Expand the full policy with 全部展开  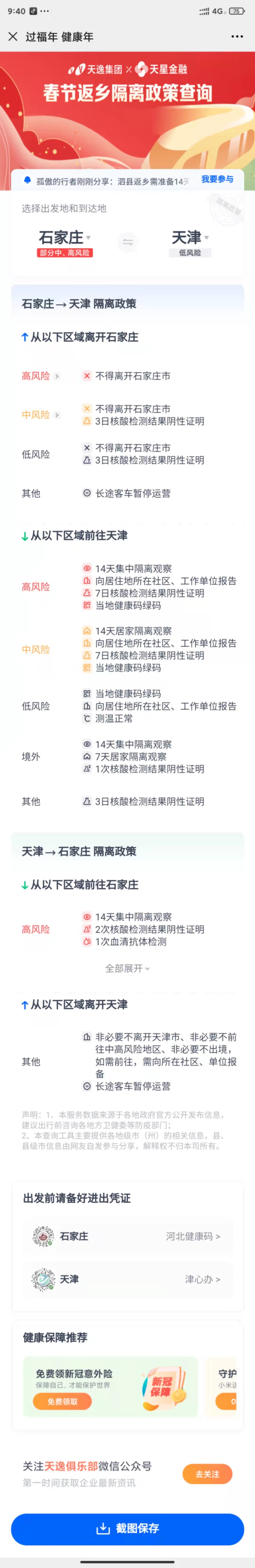(x=127, y=968)
